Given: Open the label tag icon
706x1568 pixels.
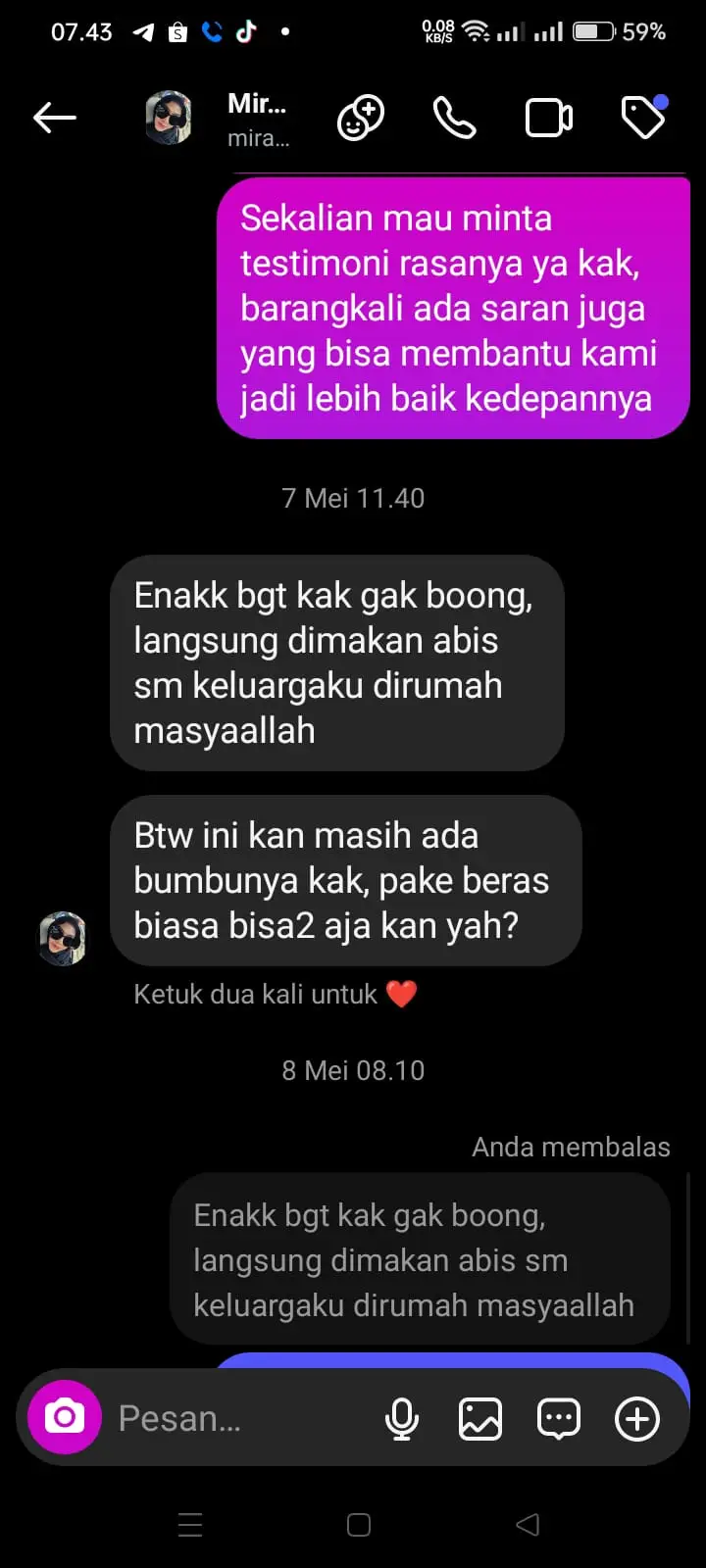Looking at the screenshot, I should 643,119.
